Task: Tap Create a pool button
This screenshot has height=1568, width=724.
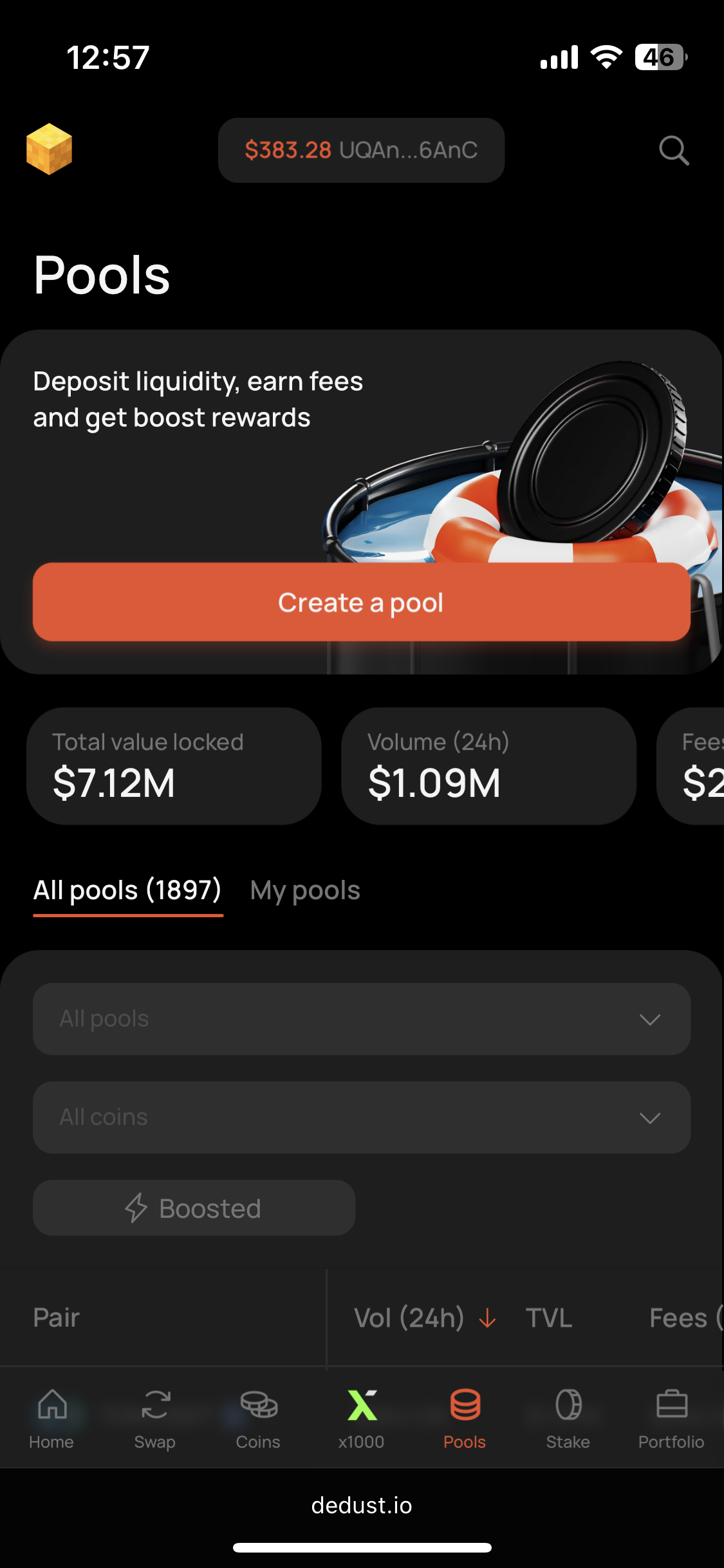Action: (x=361, y=602)
